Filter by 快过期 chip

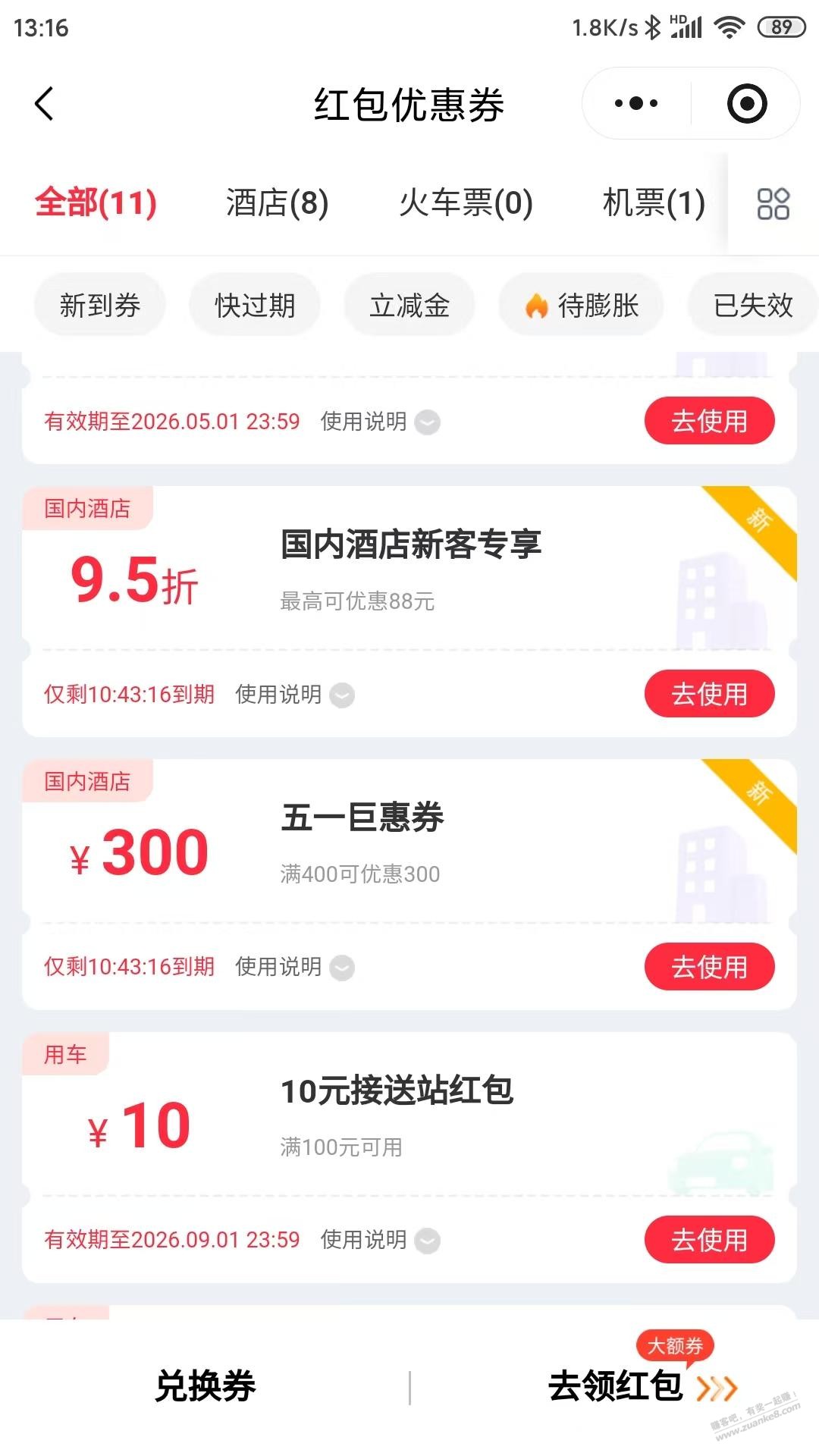[x=255, y=306]
